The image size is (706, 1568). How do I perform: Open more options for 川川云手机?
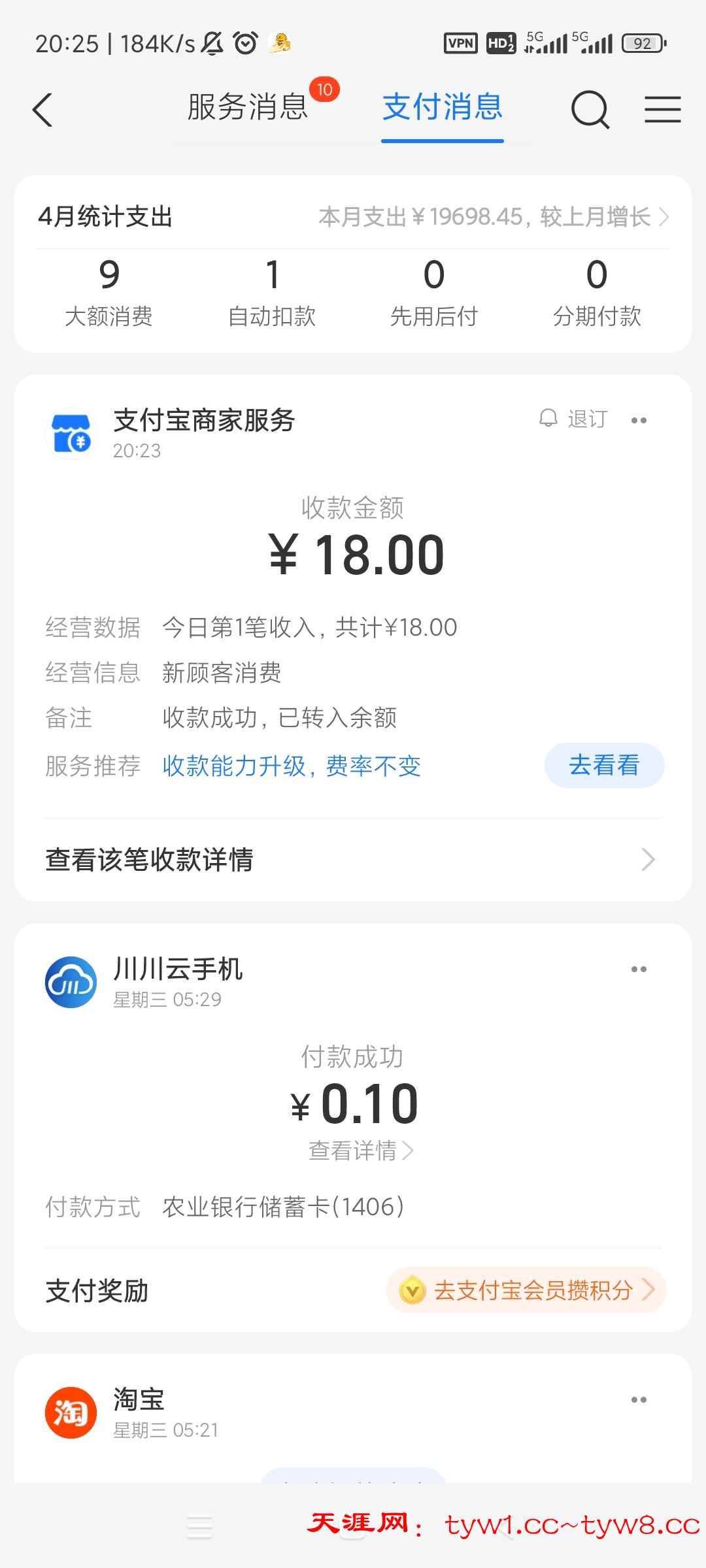click(639, 969)
